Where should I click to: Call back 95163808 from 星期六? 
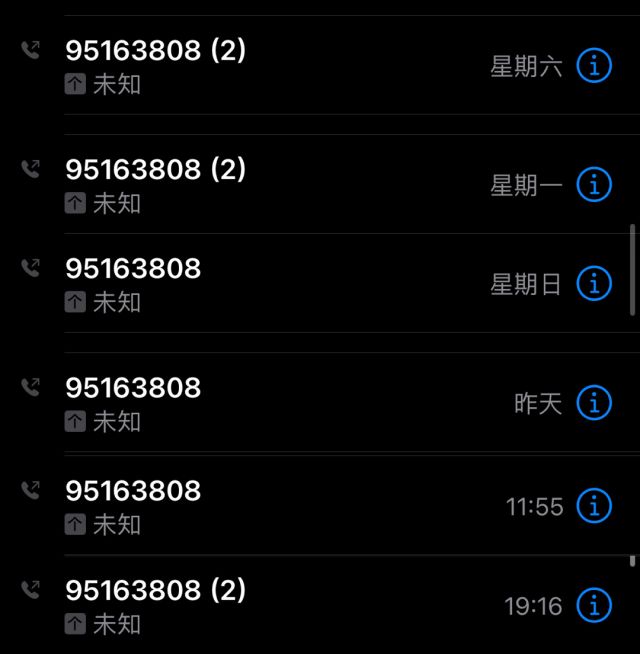[x=155, y=51]
